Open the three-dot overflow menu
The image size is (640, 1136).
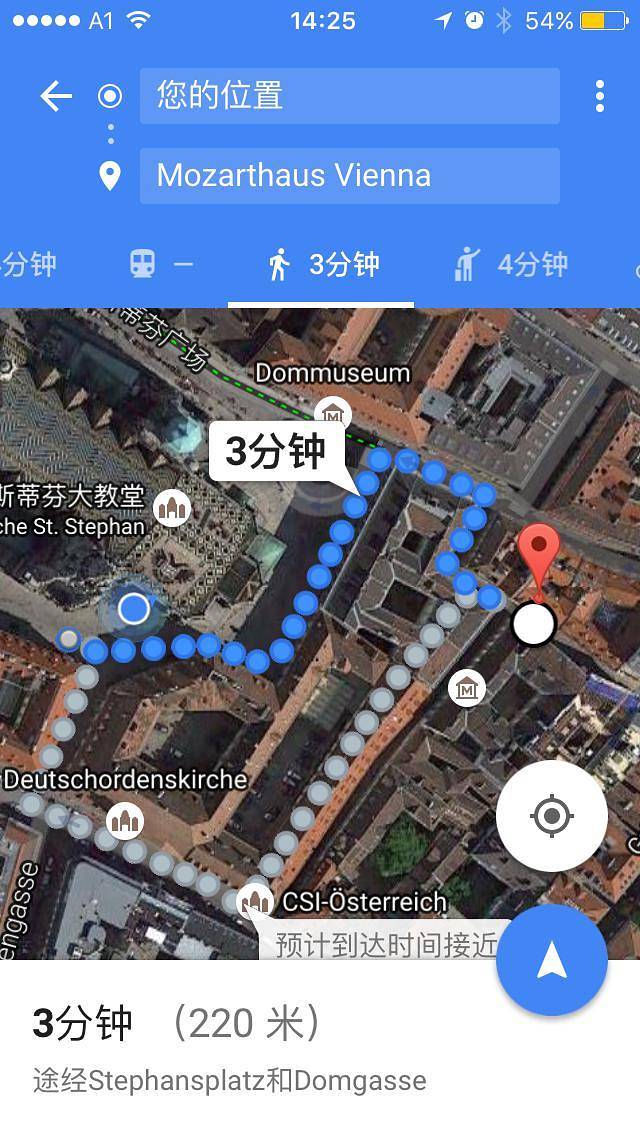pyautogui.click(x=599, y=96)
